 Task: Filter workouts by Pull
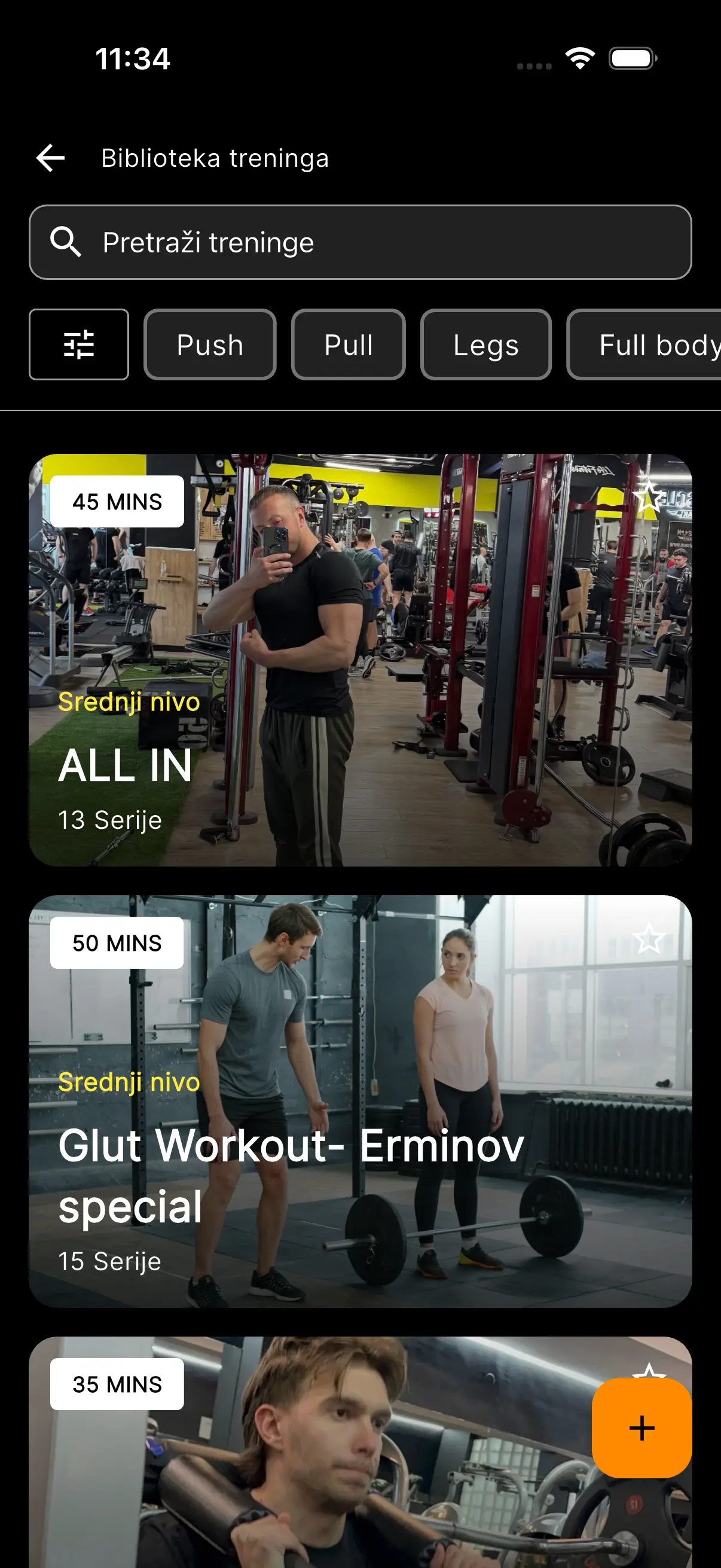348,344
